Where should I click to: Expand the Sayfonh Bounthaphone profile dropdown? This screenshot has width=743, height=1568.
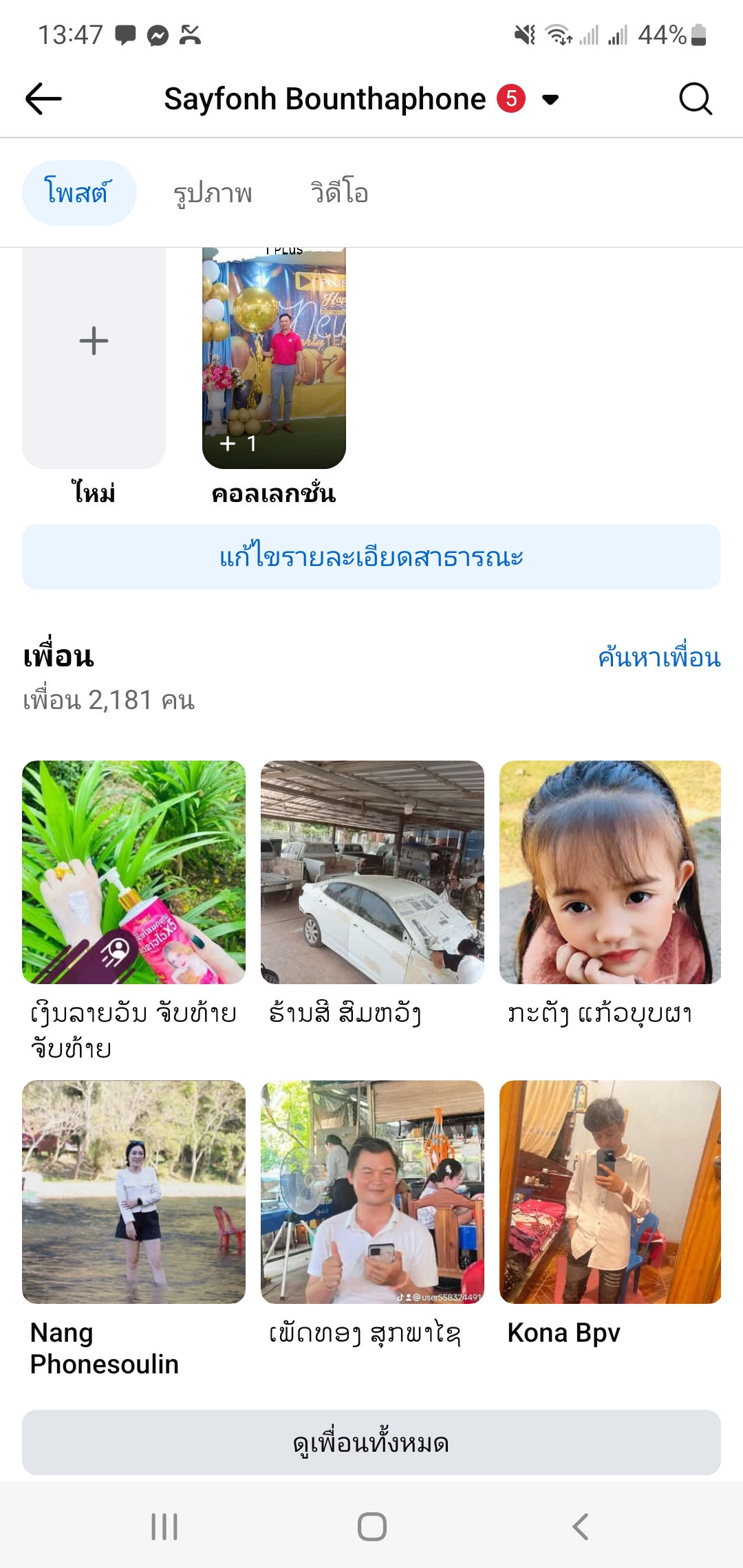[550, 100]
